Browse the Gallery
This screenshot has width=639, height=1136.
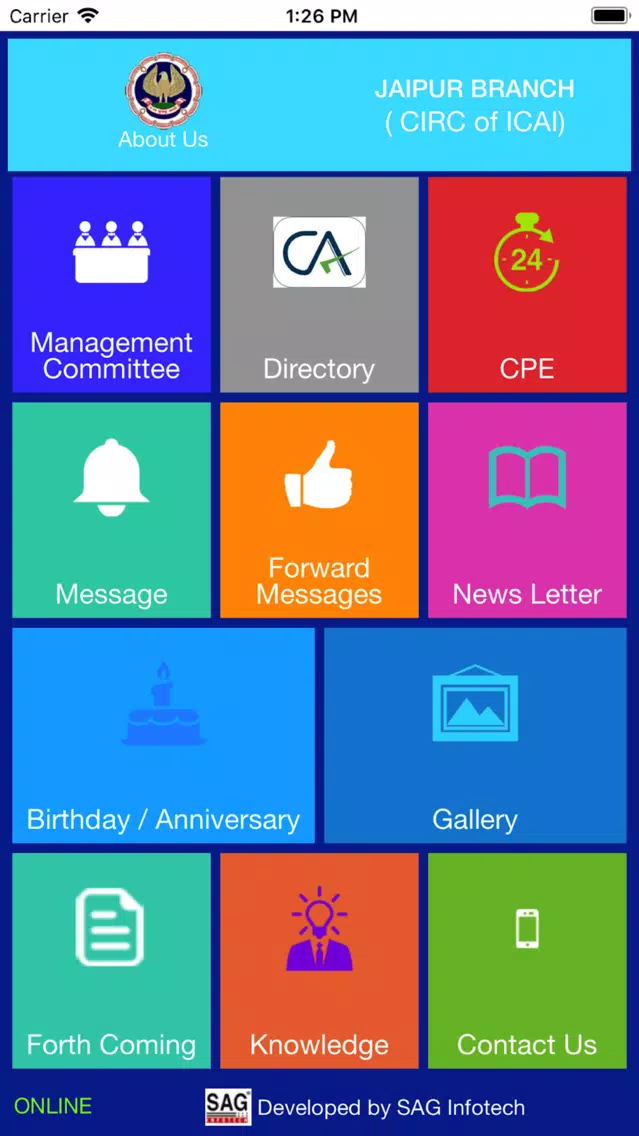475,735
